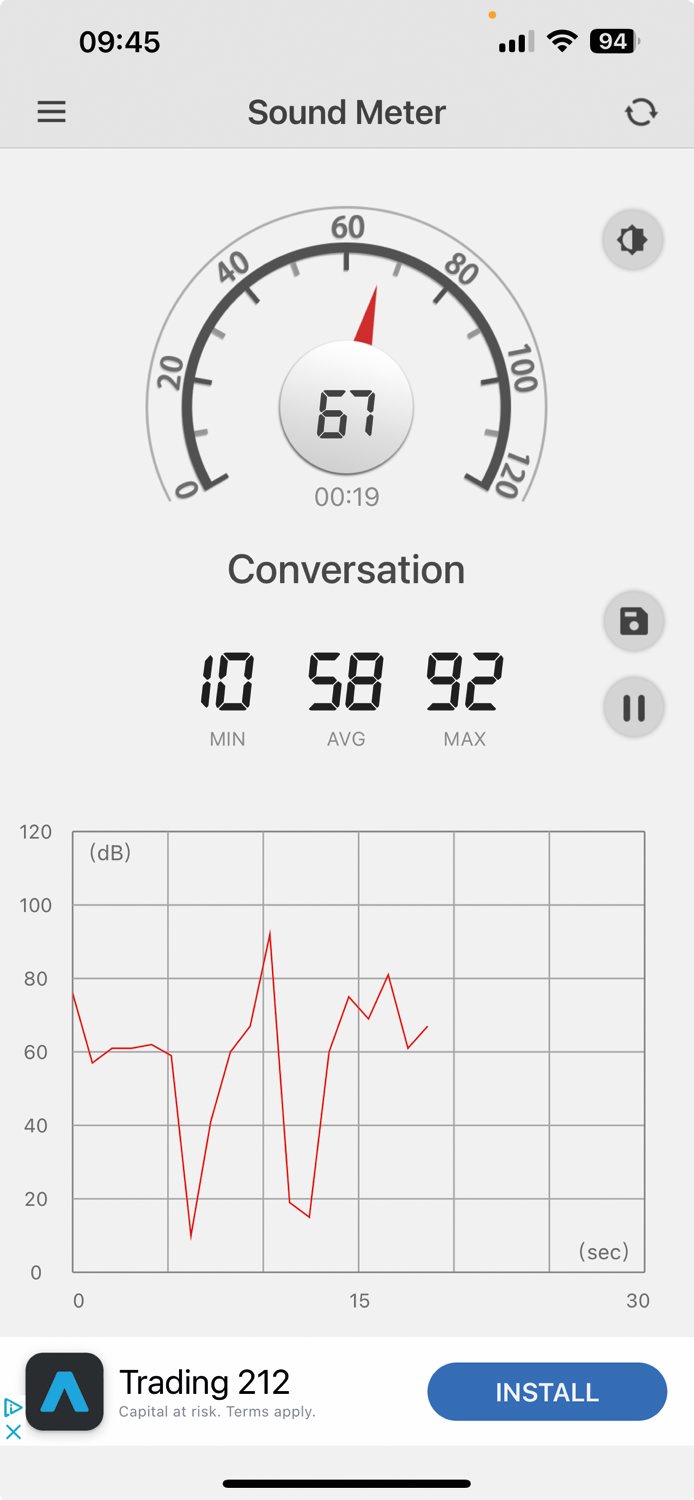Save the current sound recording
Screen dimensions: 694x1500
pyautogui.click(x=633, y=621)
